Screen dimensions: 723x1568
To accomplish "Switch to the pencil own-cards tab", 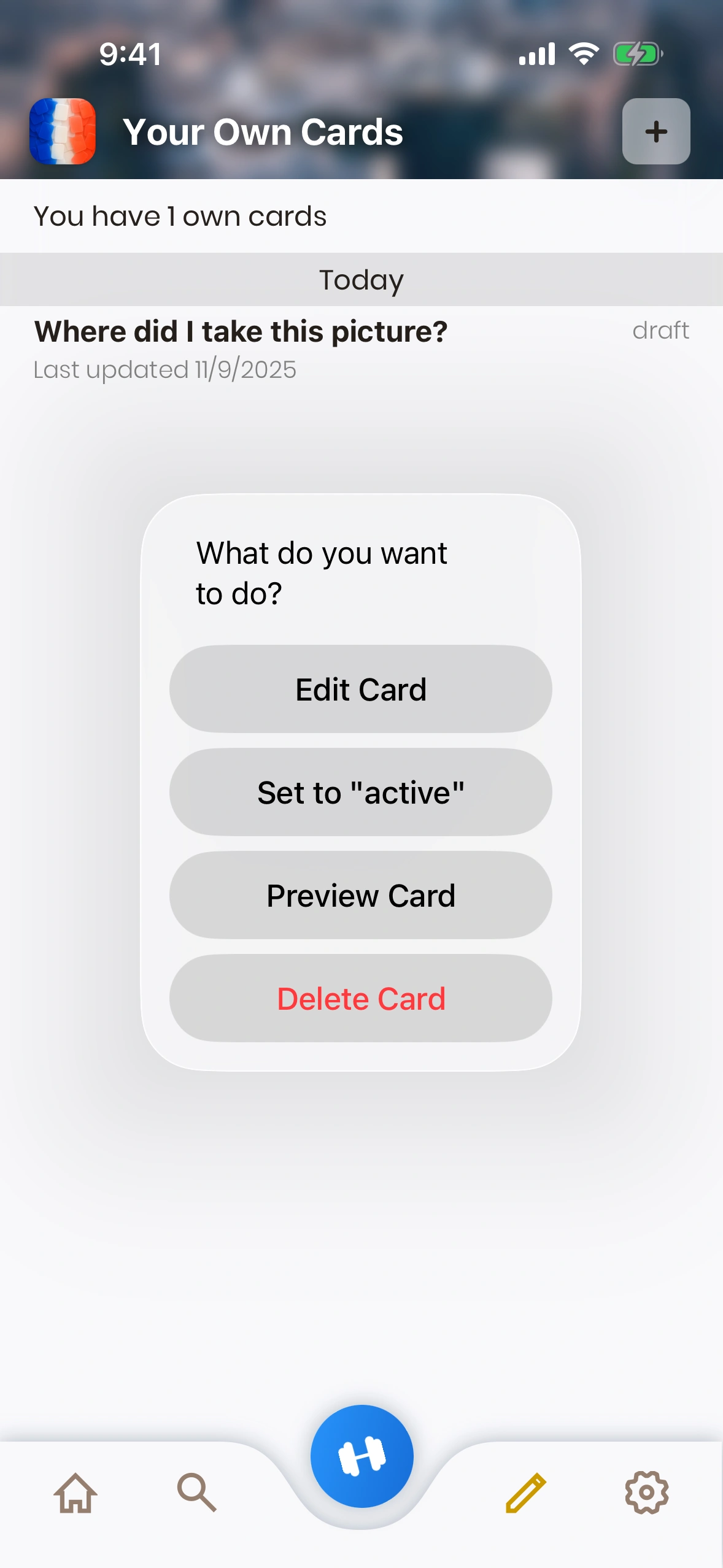I will tap(525, 1493).
